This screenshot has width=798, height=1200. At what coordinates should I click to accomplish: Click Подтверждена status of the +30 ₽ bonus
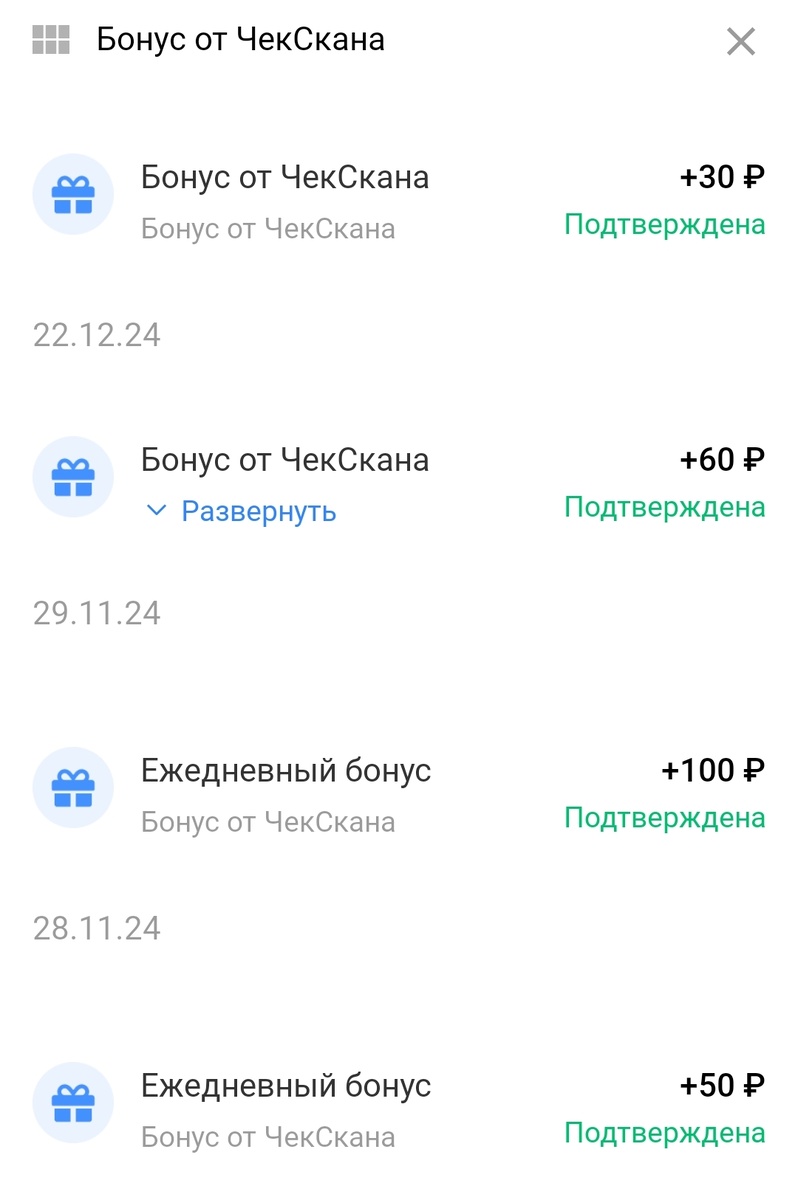[x=664, y=226]
